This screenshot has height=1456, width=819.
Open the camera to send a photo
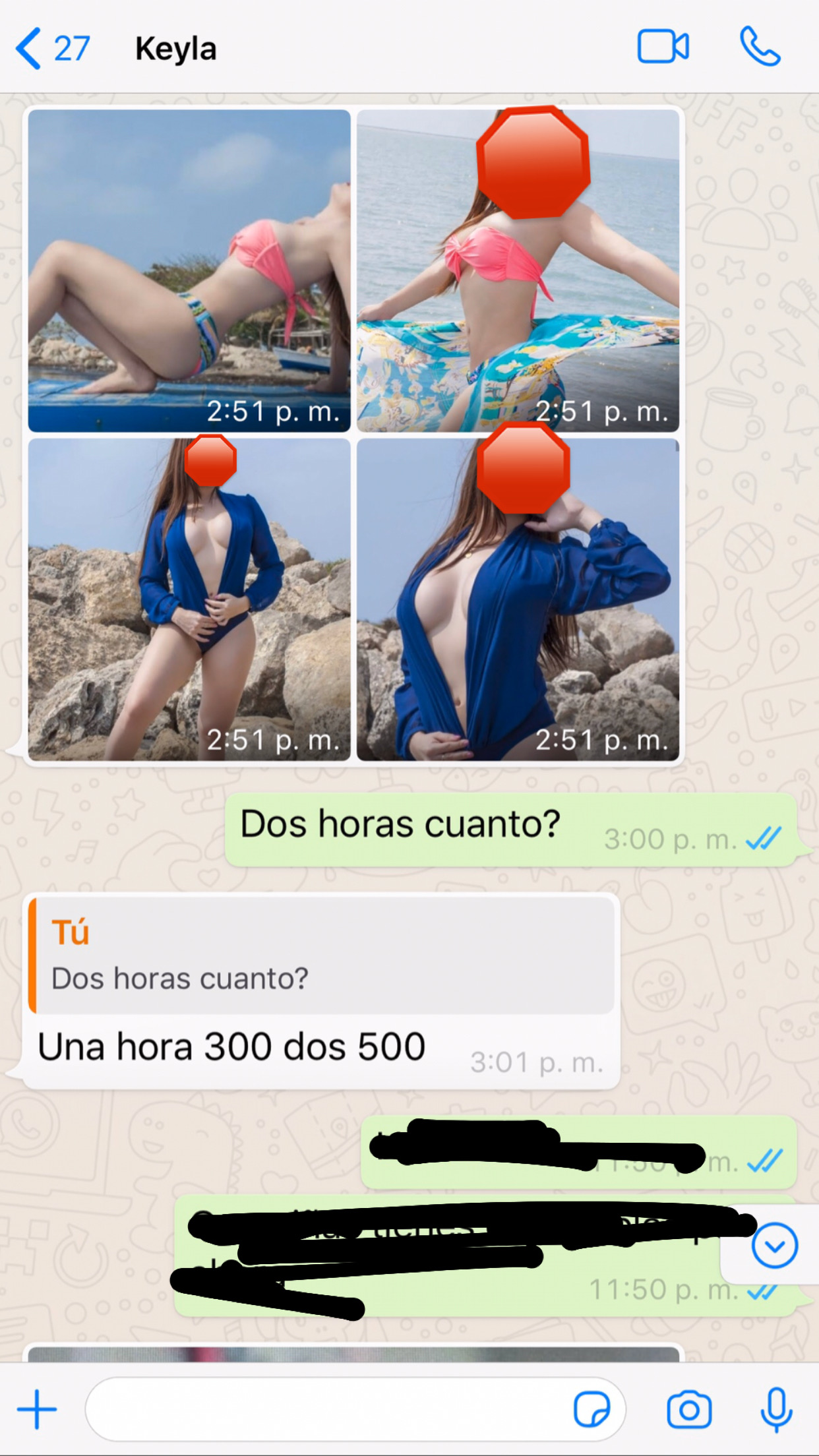(x=689, y=1409)
